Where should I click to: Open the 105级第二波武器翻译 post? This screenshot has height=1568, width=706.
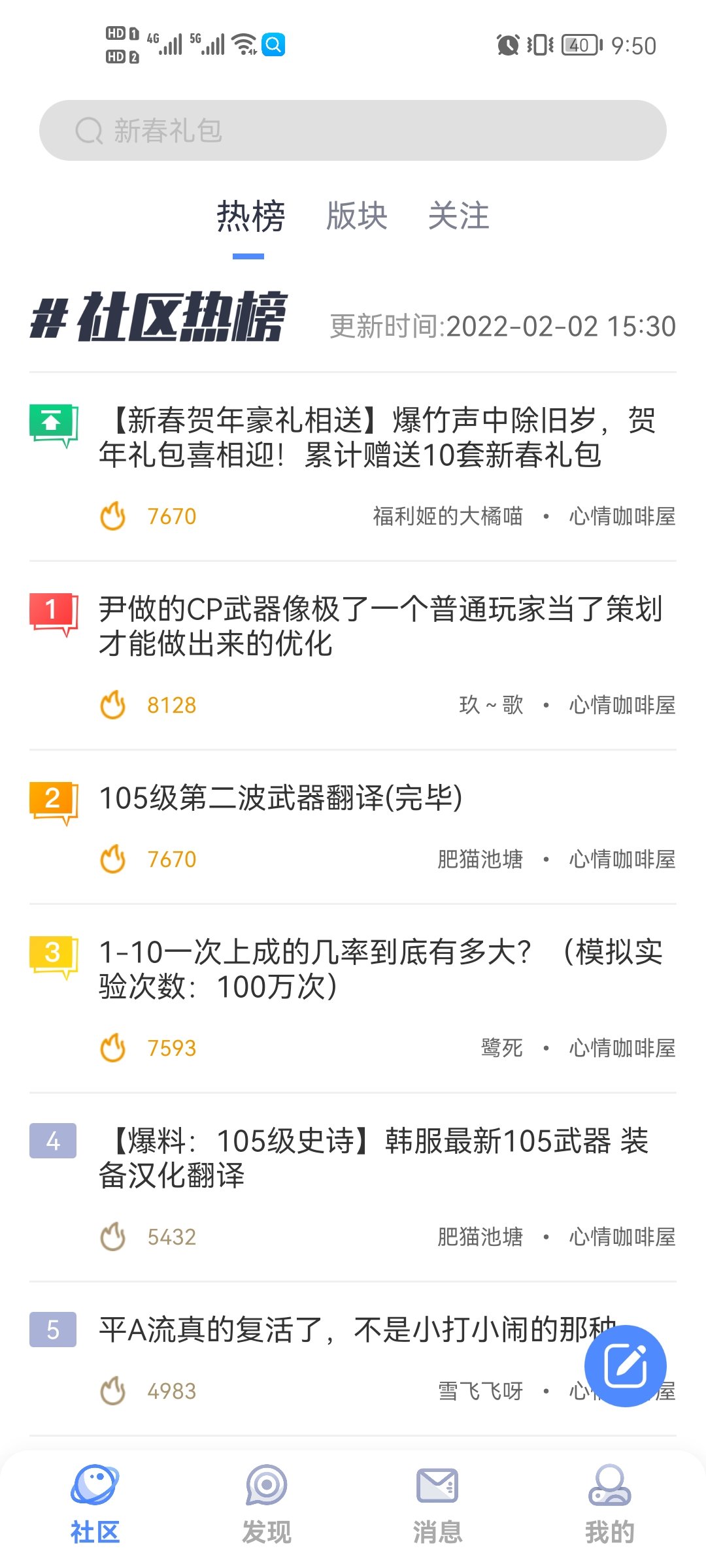pyautogui.click(x=281, y=798)
